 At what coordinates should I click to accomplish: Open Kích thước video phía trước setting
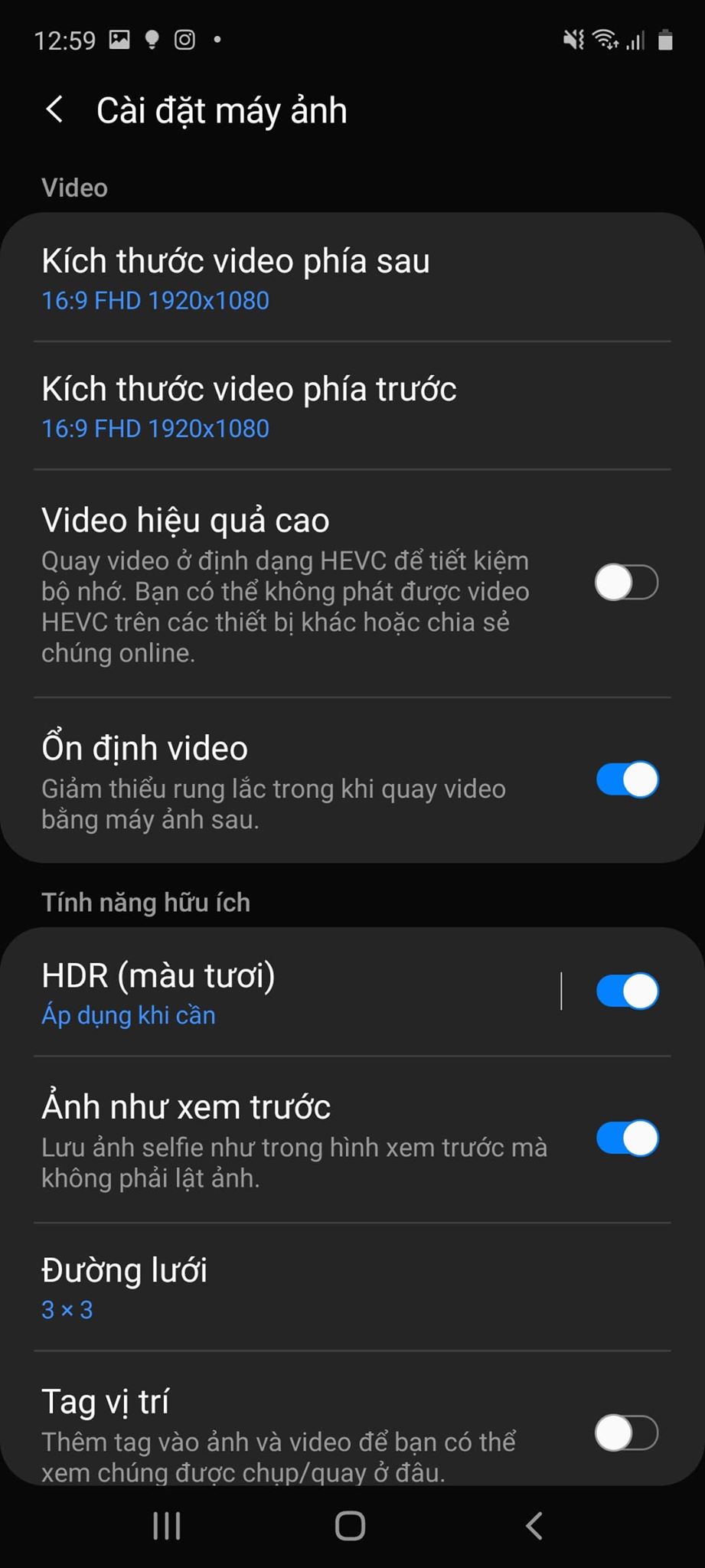[x=352, y=406]
